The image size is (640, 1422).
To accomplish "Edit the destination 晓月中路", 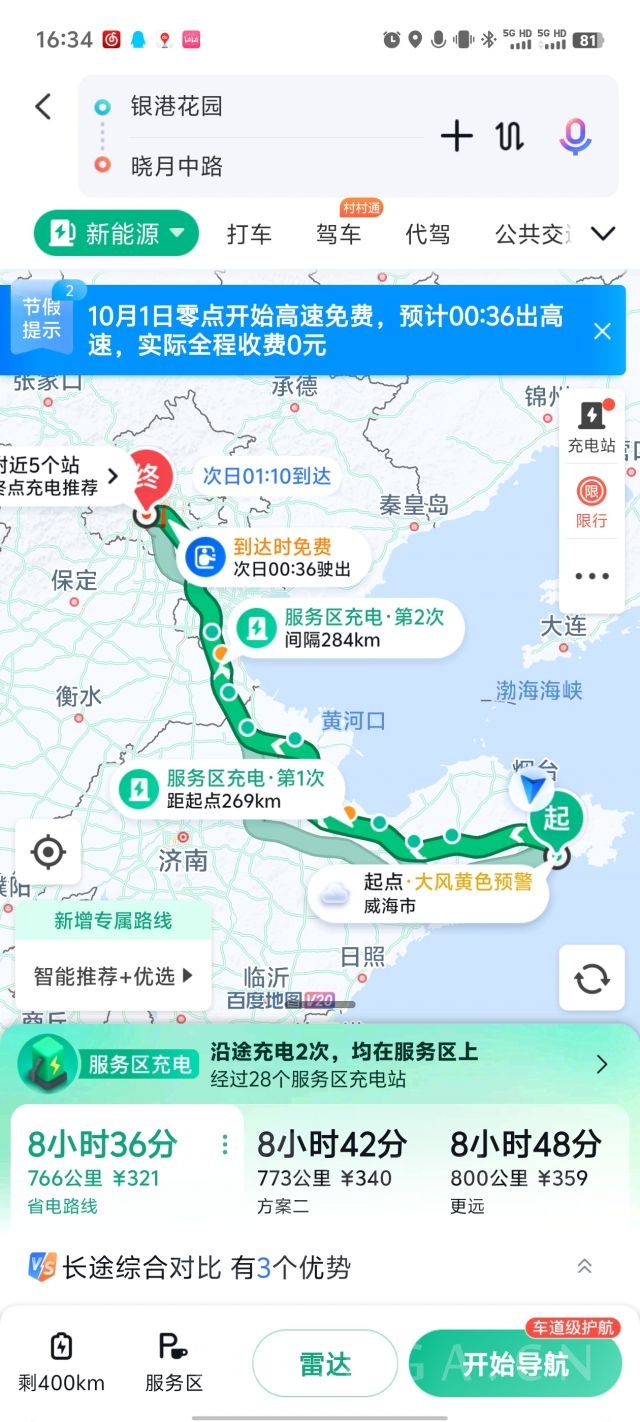I will tap(176, 166).
